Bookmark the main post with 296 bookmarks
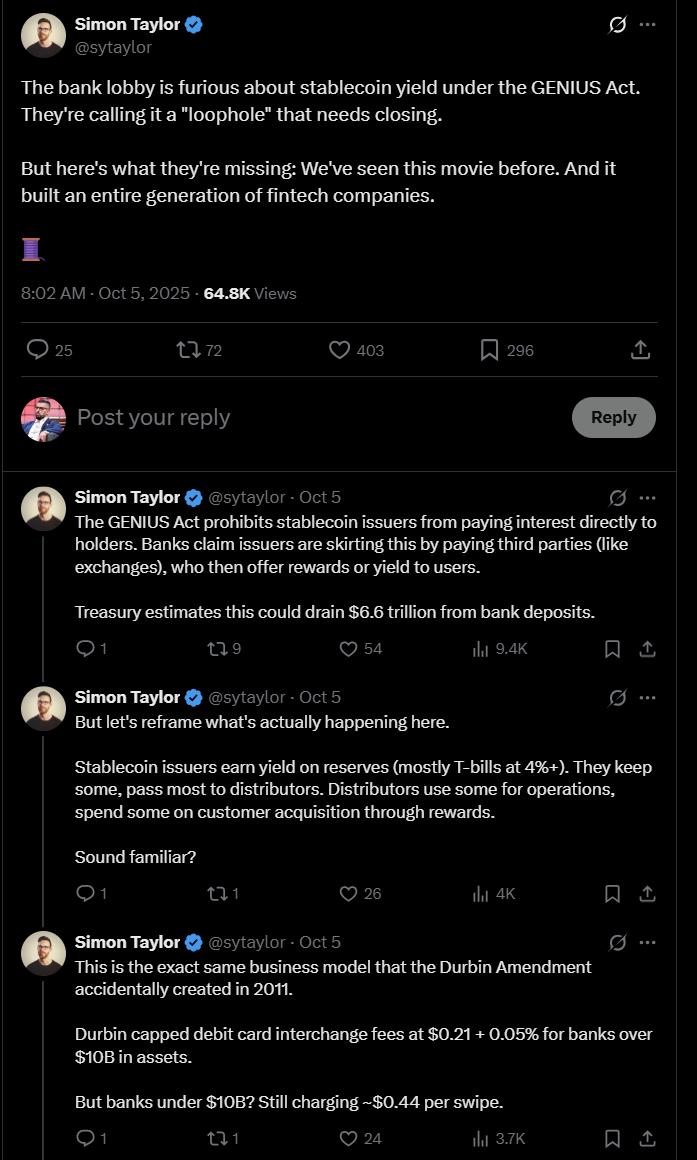697x1160 pixels. (x=490, y=350)
